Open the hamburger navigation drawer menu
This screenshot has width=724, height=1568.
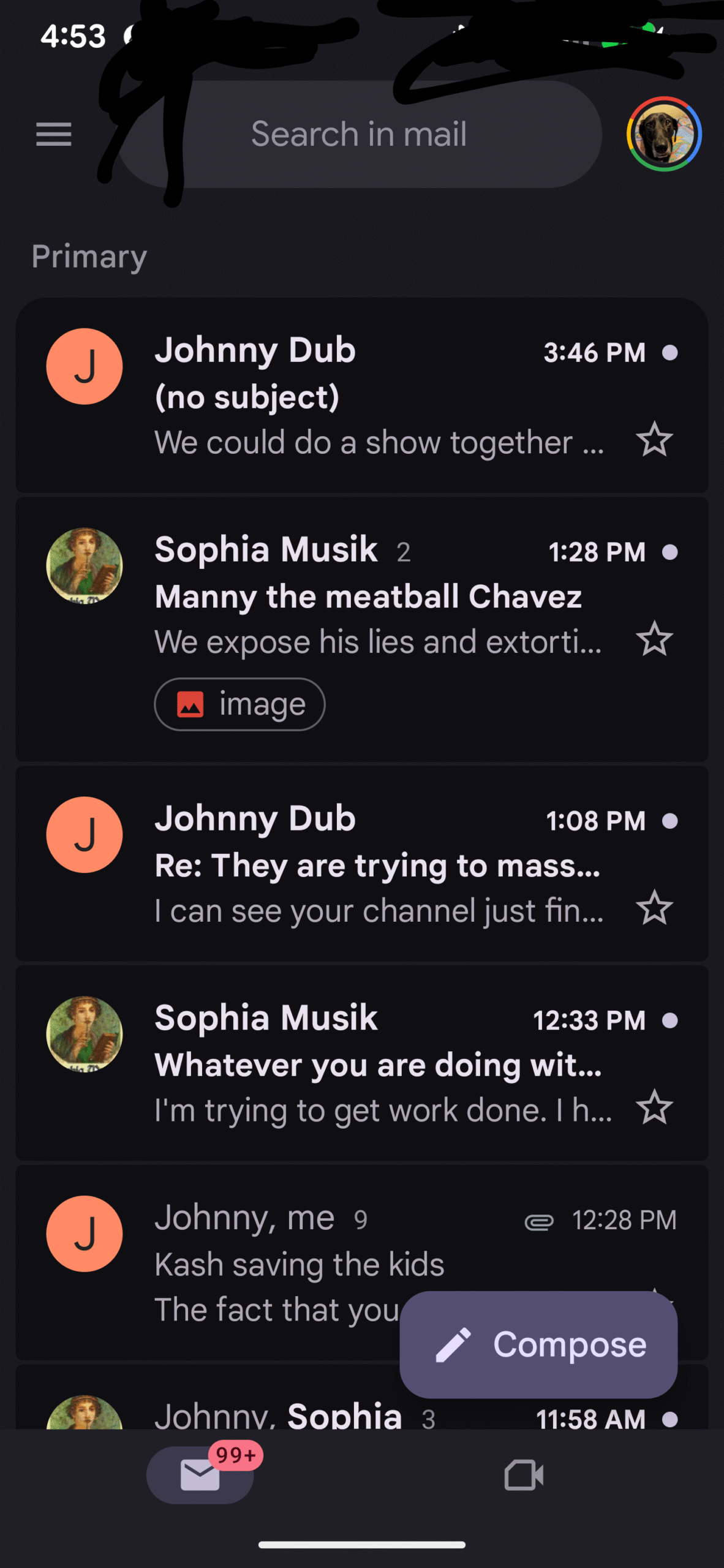(x=54, y=134)
